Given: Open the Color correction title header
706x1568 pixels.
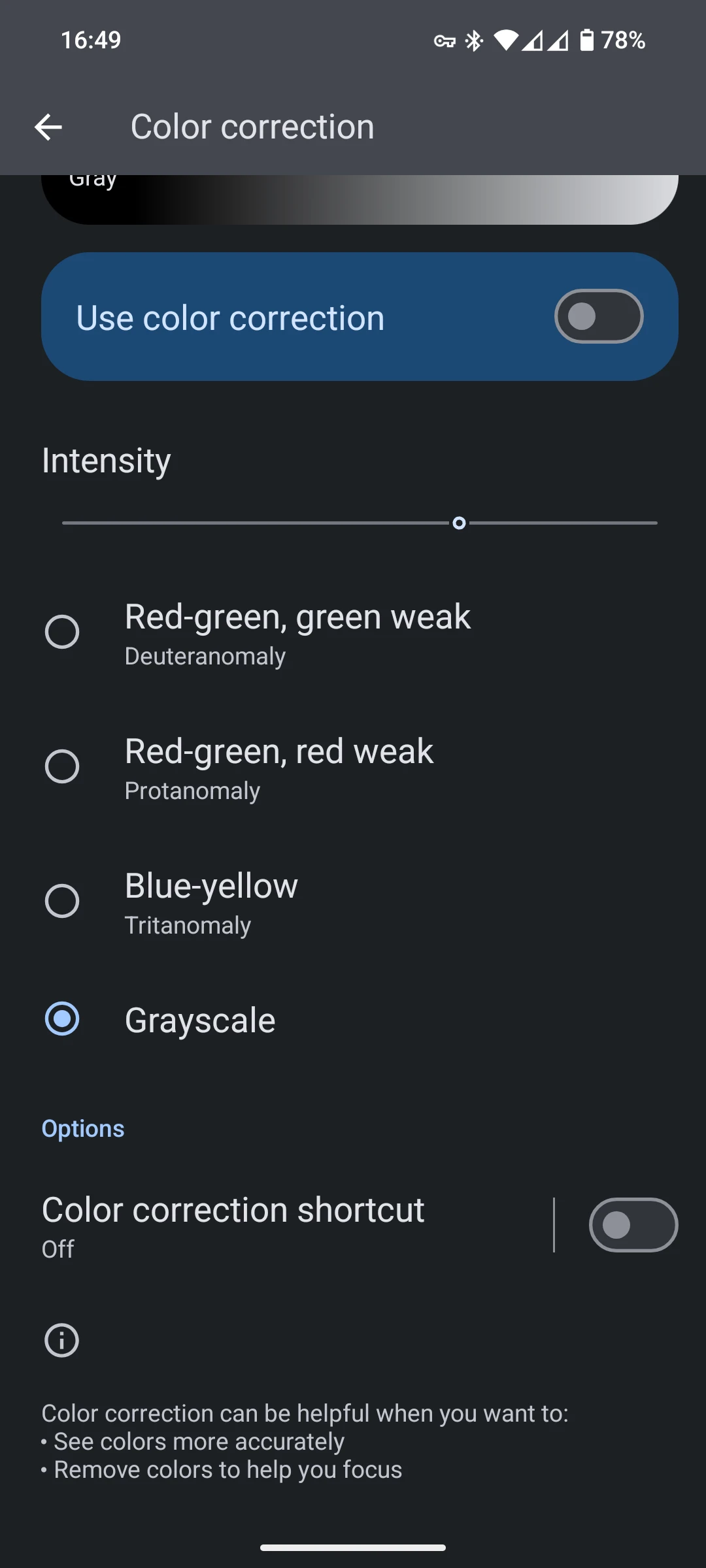Looking at the screenshot, I should pos(253,126).
